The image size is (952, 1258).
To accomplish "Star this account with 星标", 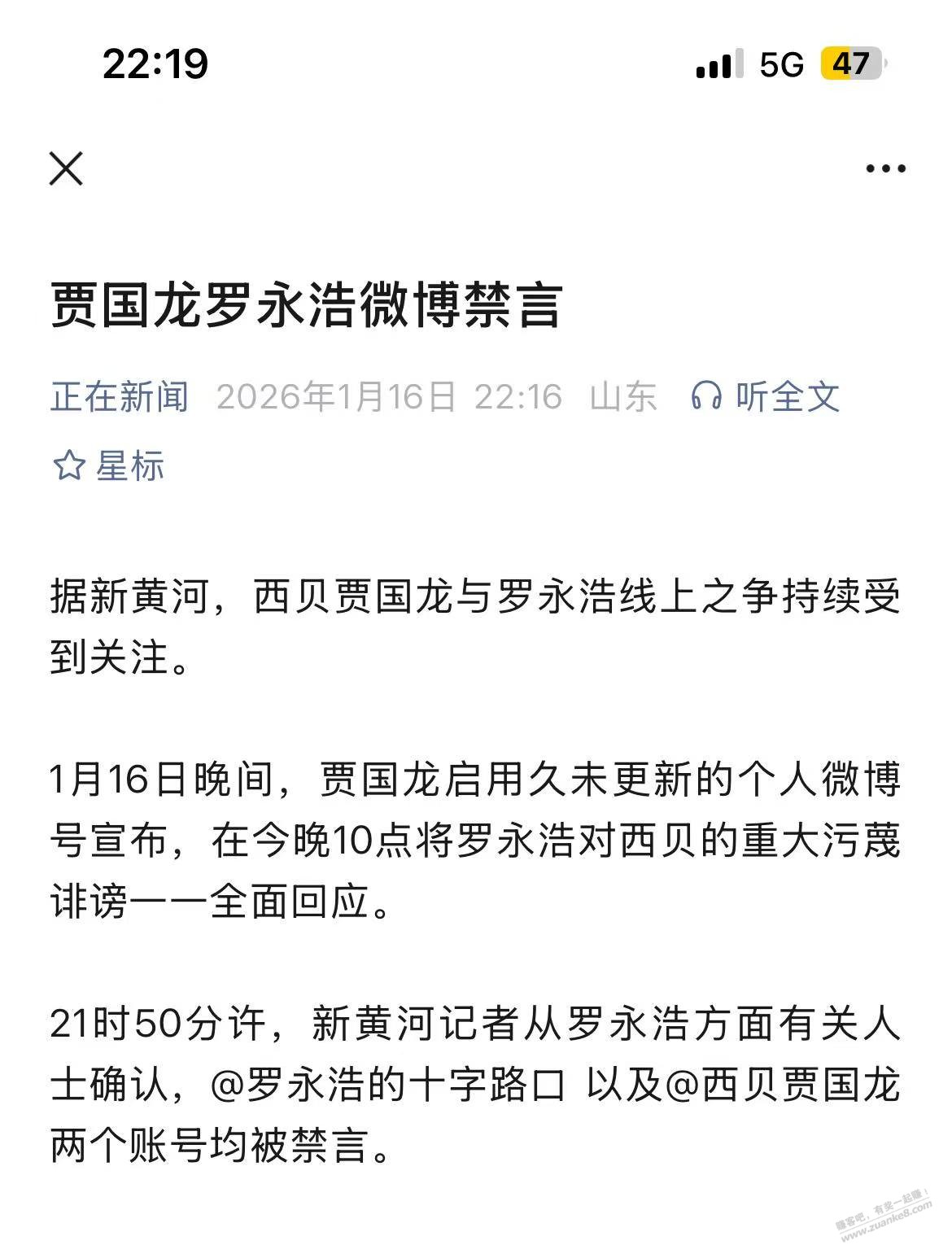I will [x=109, y=466].
